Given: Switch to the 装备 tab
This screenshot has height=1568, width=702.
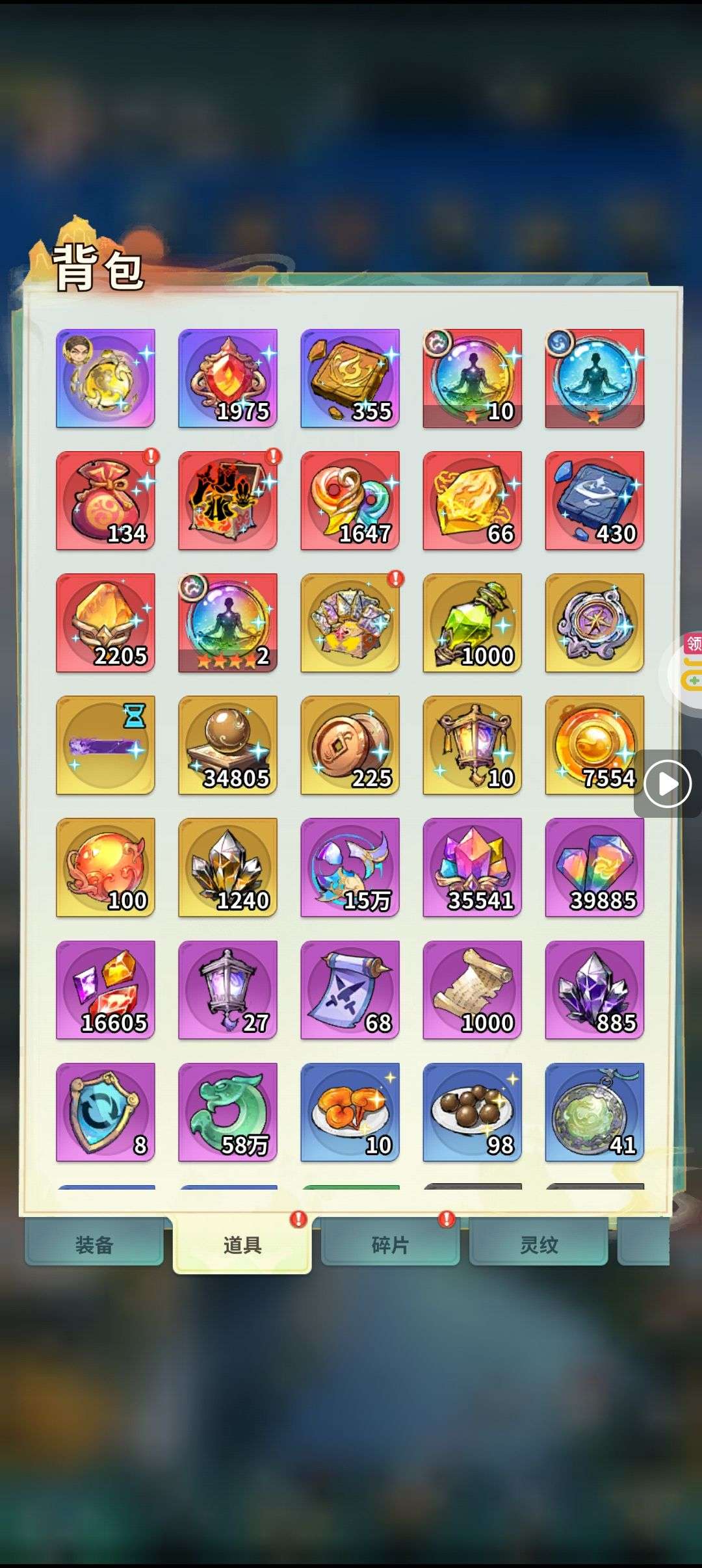Looking at the screenshot, I should (94, 1244).
